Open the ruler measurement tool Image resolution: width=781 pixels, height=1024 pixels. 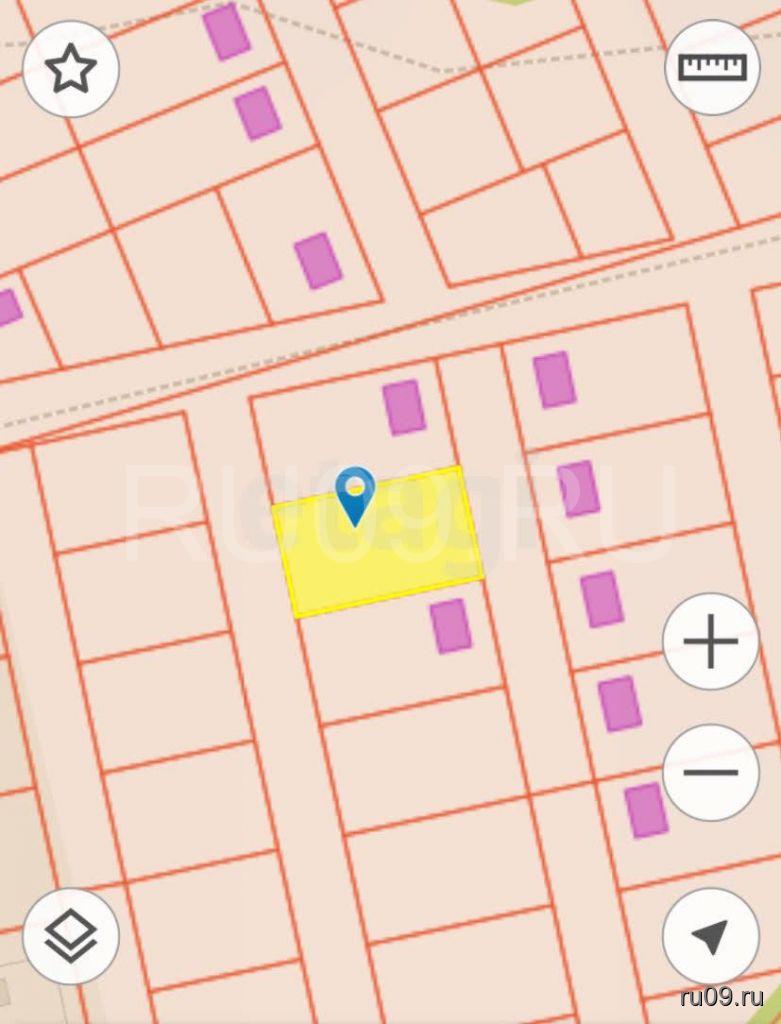coord(712,67)
